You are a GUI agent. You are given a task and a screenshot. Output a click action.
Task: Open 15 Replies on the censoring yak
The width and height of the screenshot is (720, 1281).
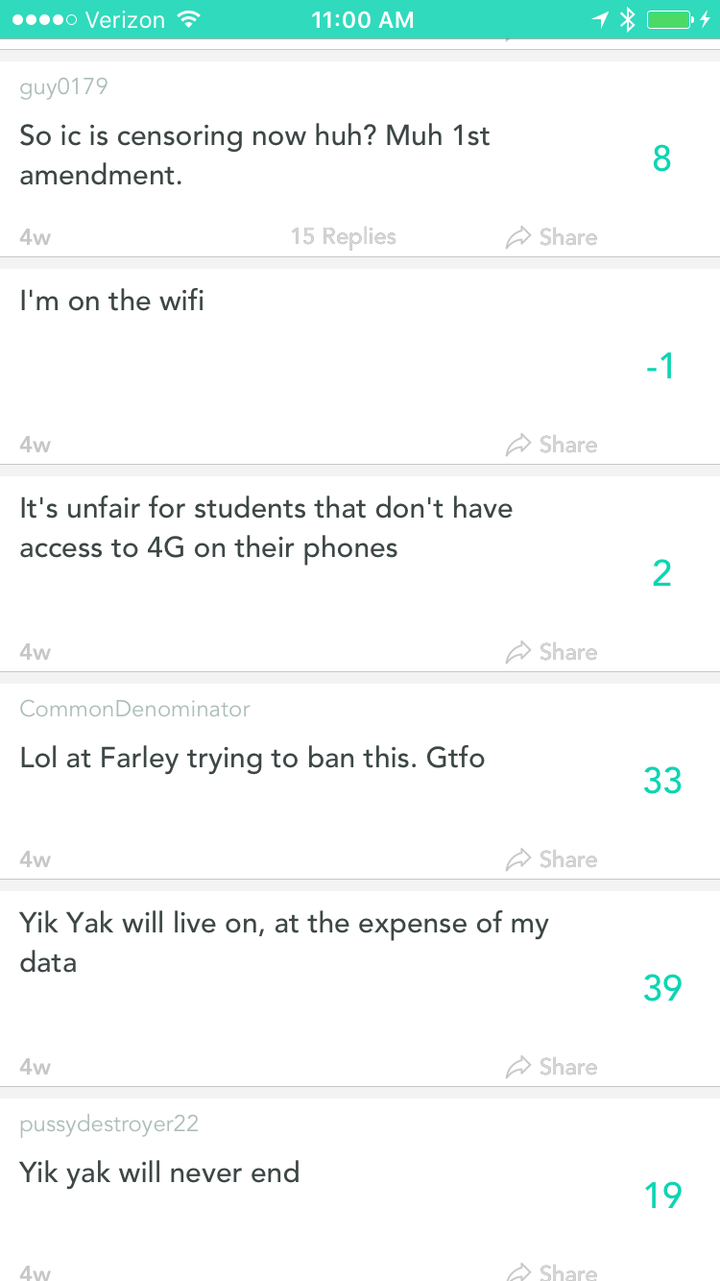343,237
